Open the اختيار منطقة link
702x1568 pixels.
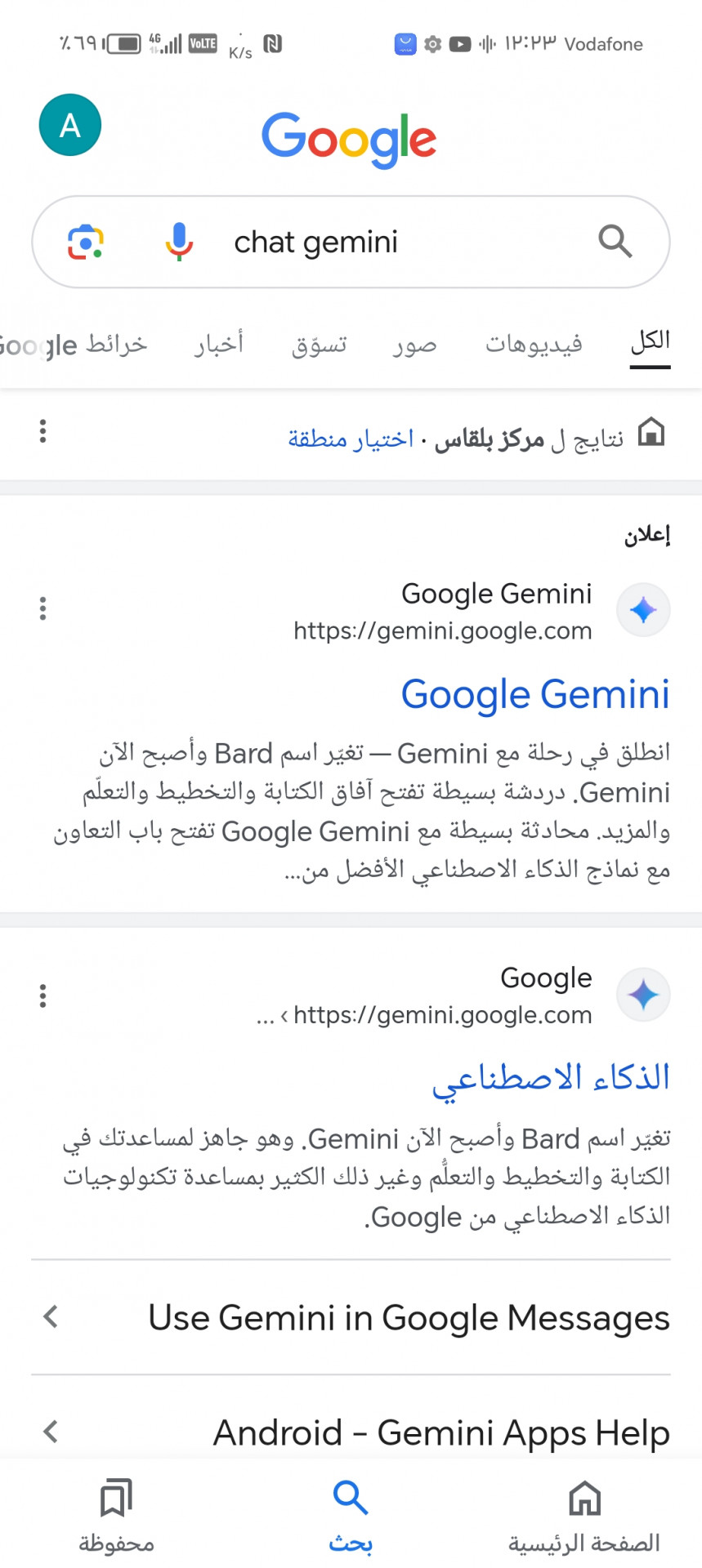pyautogui.click(x=351, y=439)
